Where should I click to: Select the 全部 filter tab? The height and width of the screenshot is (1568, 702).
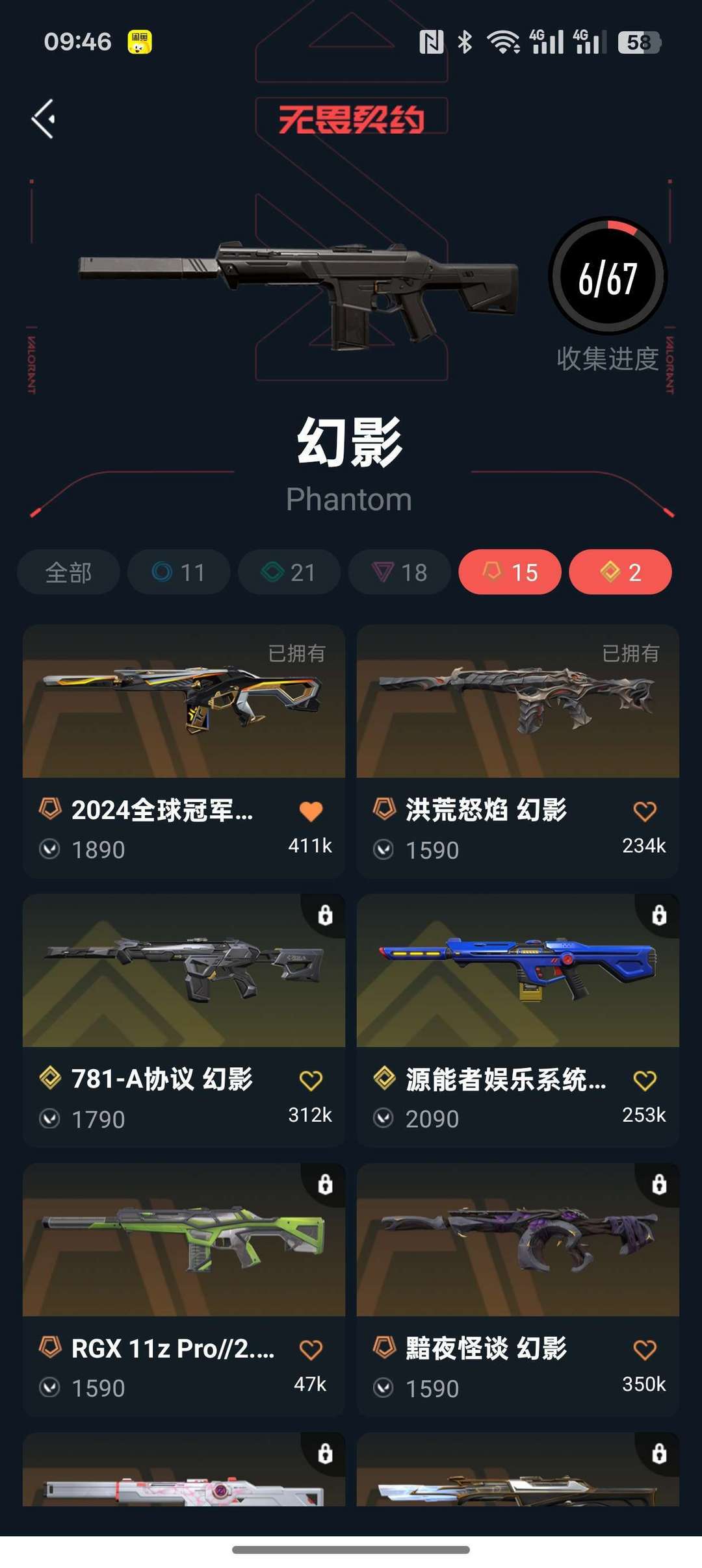[68, 572]
